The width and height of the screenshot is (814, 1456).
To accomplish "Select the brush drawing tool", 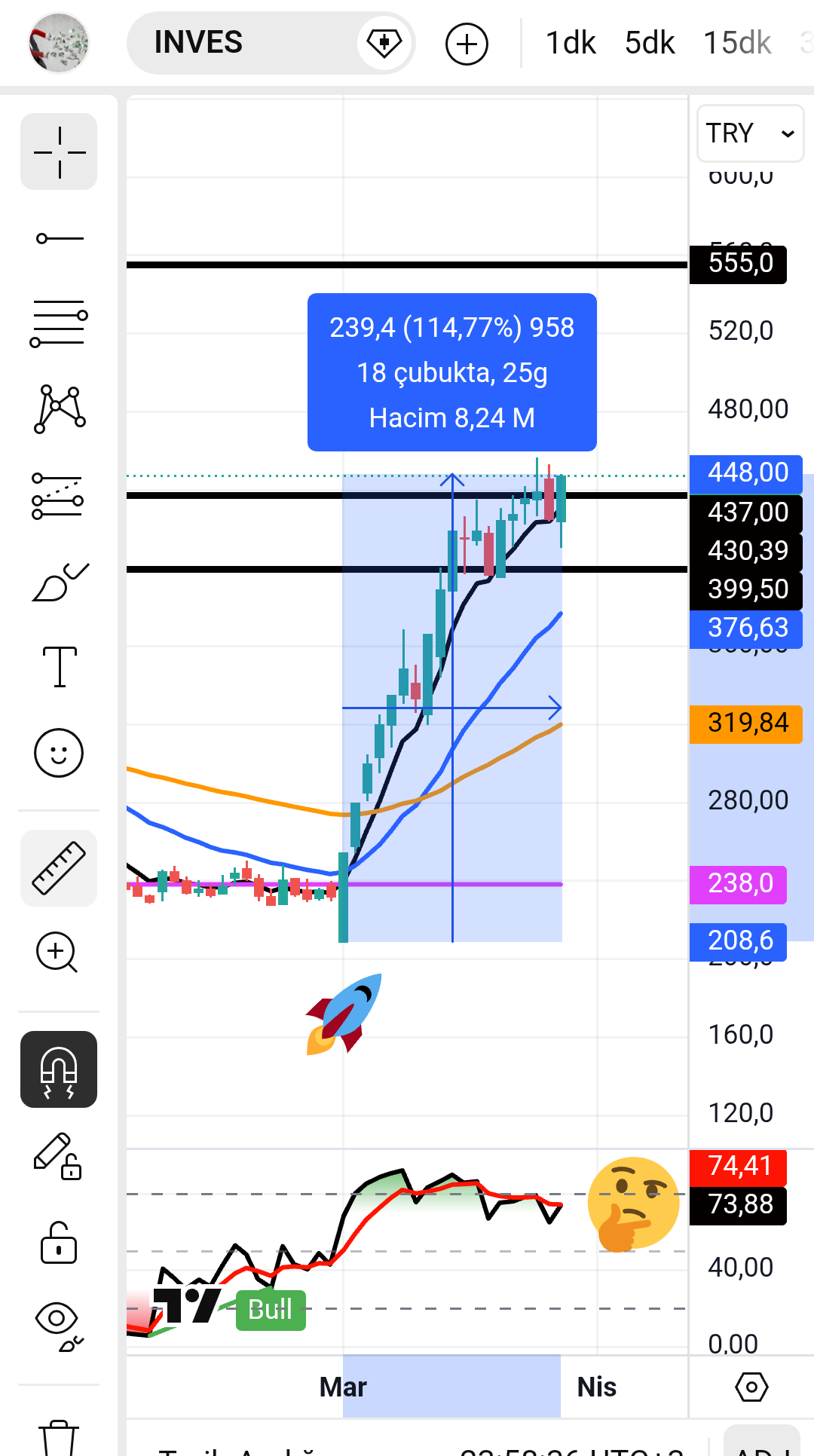I will pos(59,583).
